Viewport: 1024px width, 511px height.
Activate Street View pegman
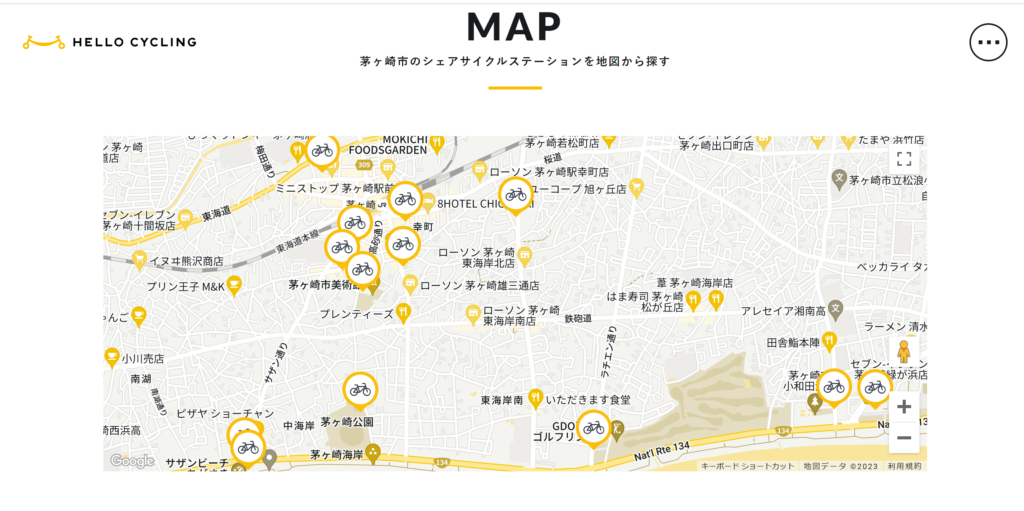[904, 351]
